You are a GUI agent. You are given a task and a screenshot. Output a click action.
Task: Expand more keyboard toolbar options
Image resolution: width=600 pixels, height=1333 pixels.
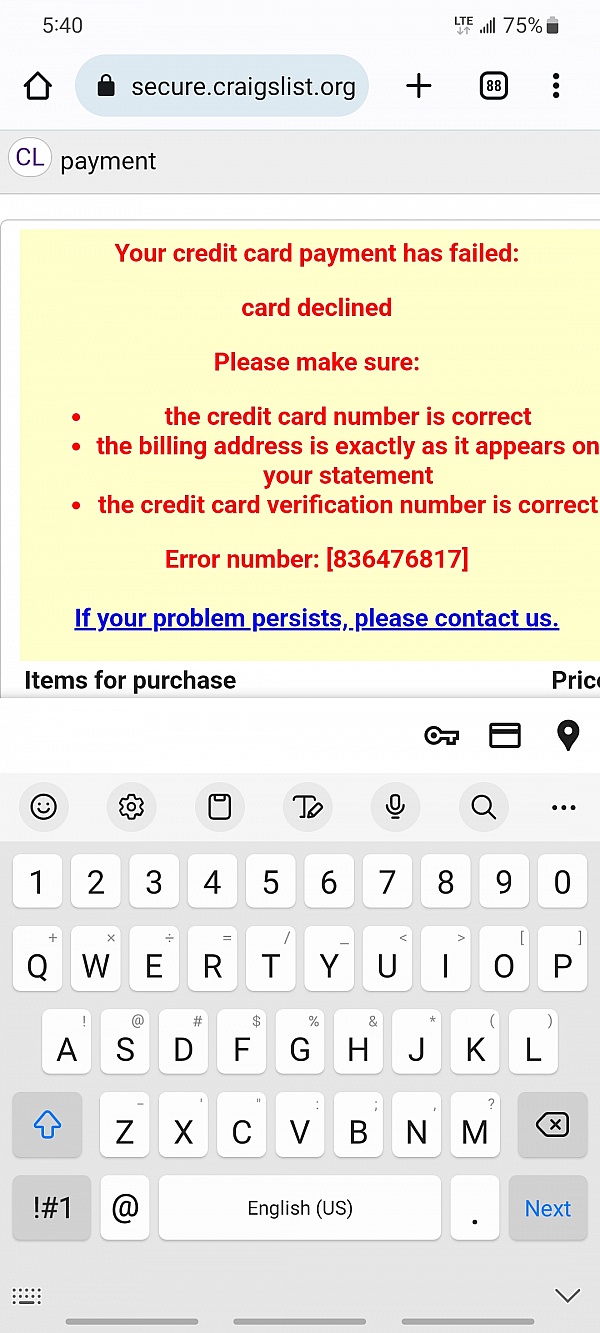pyautogui.click(x=564, y=807)
